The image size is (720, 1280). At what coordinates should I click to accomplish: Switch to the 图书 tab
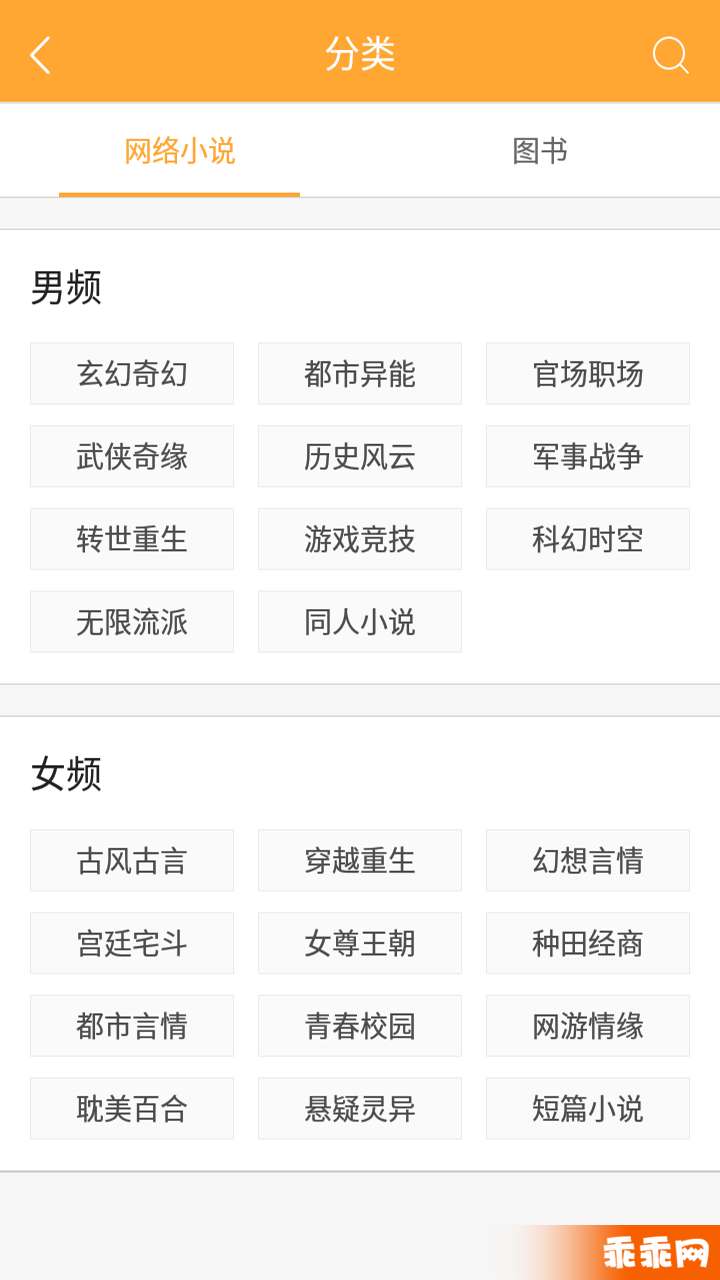(540, 152)
